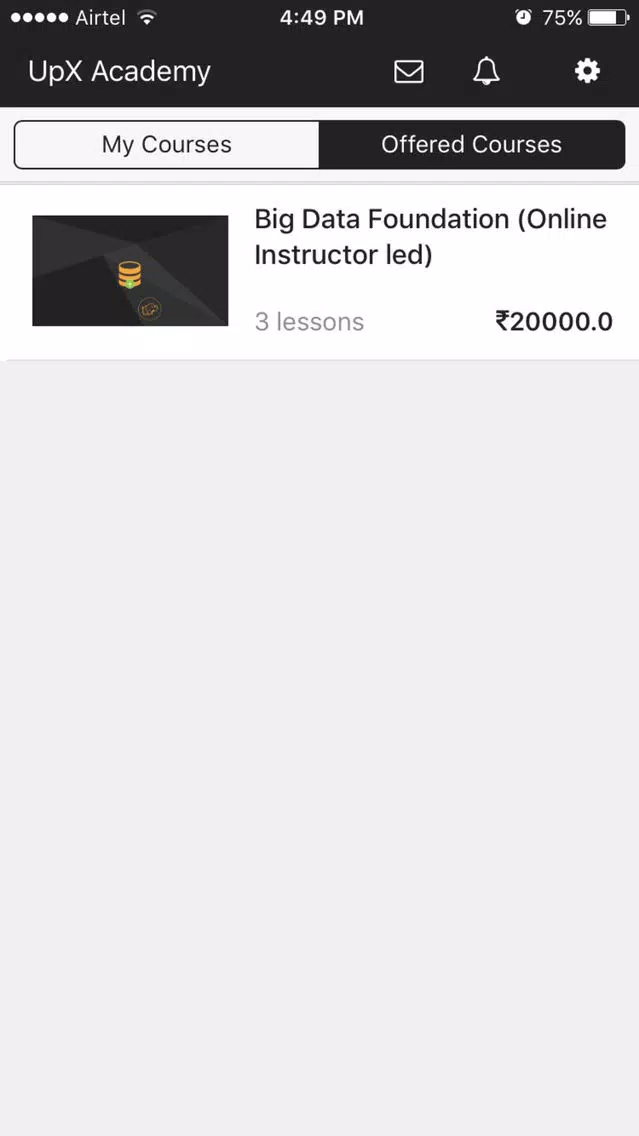Image resolution: width=639 pixels, height=1136 pixels.
Task: Select the Offered Courses tab
Action: point(472,144)
